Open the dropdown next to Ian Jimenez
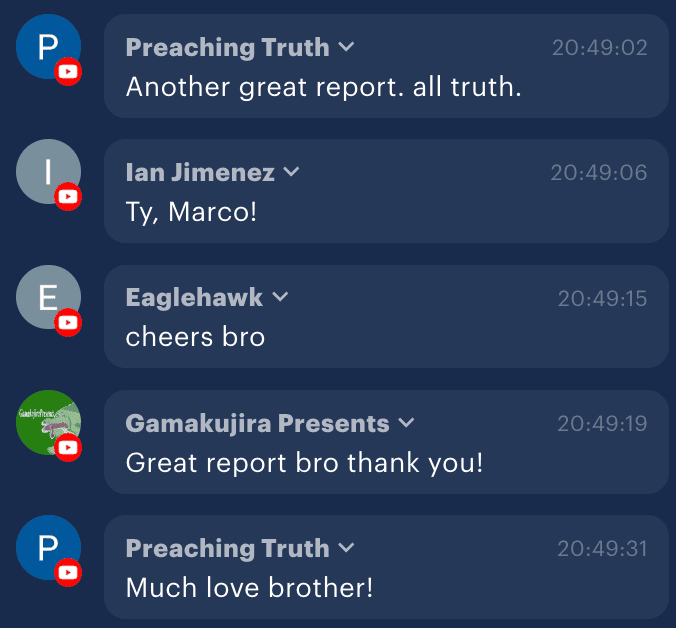 [x=291, y=173]
